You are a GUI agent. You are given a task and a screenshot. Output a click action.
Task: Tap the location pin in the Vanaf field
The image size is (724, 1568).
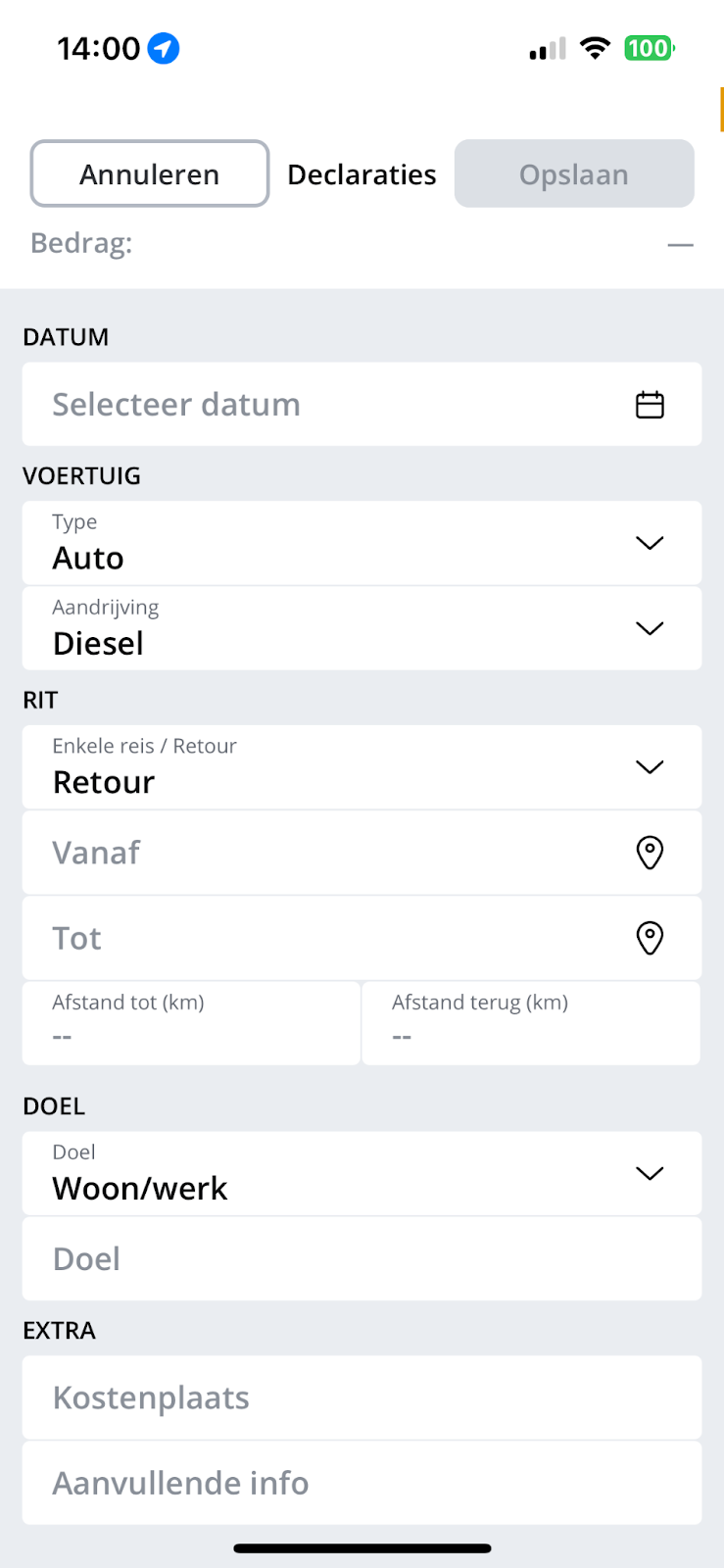click(650, 853)
